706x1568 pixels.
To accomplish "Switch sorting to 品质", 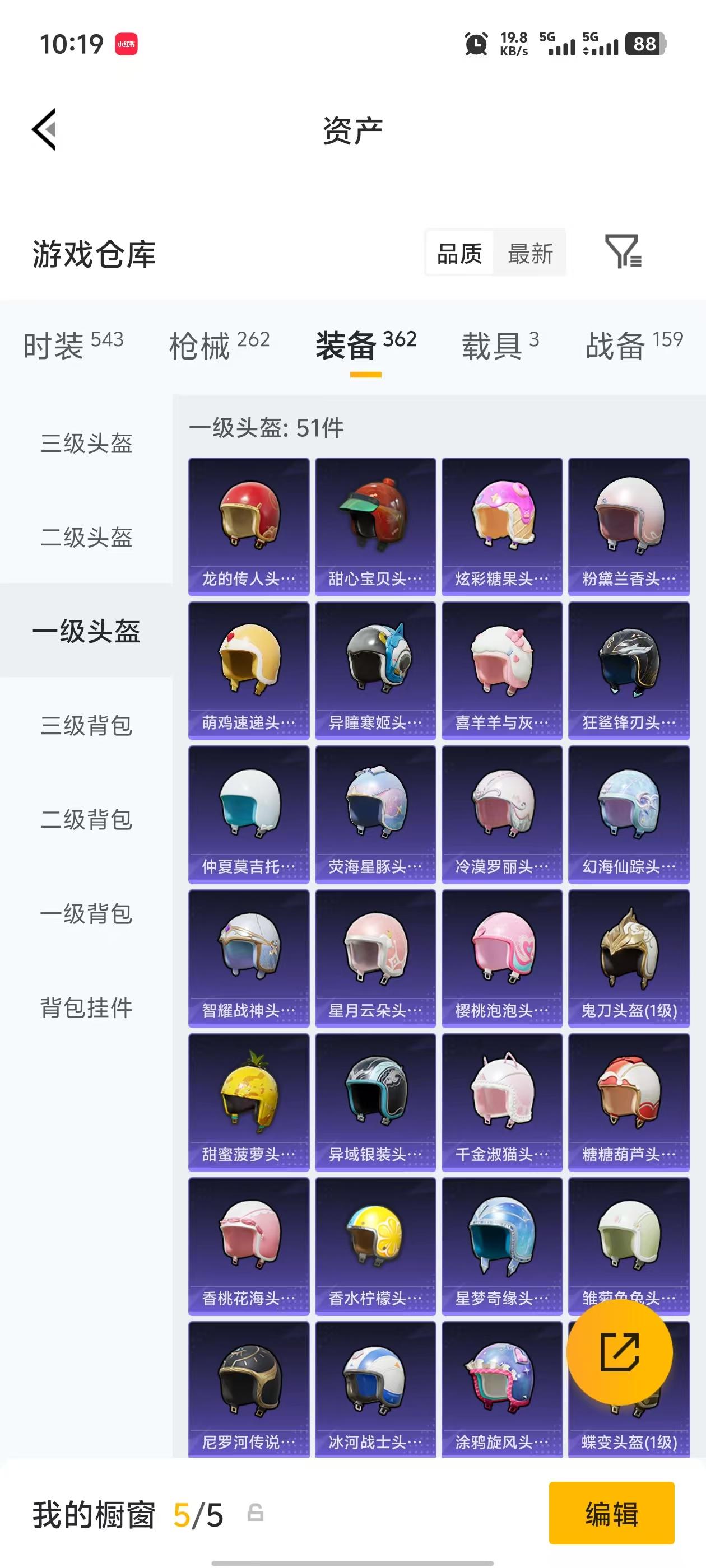I will pos(459,253).
